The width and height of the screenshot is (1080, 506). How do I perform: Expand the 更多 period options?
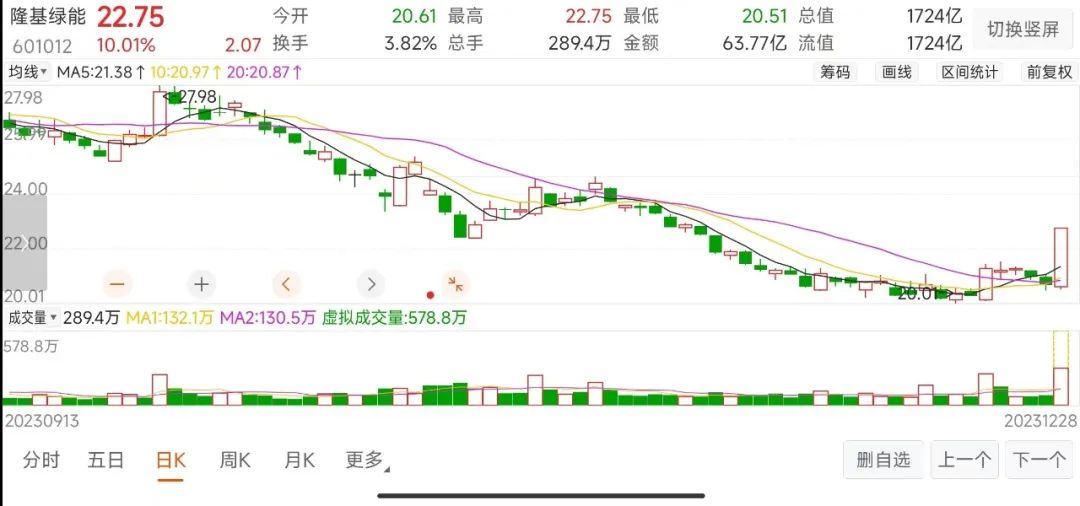coord(366,461)
